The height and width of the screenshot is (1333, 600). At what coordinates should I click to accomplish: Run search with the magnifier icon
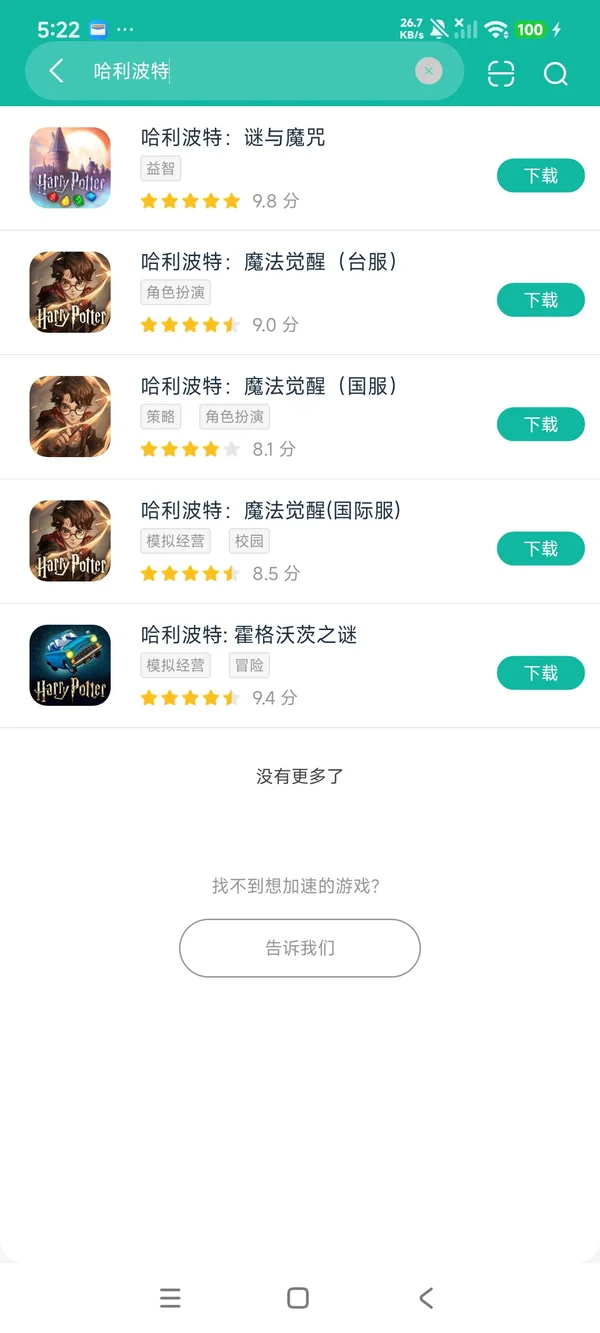[x=555, y=73]
